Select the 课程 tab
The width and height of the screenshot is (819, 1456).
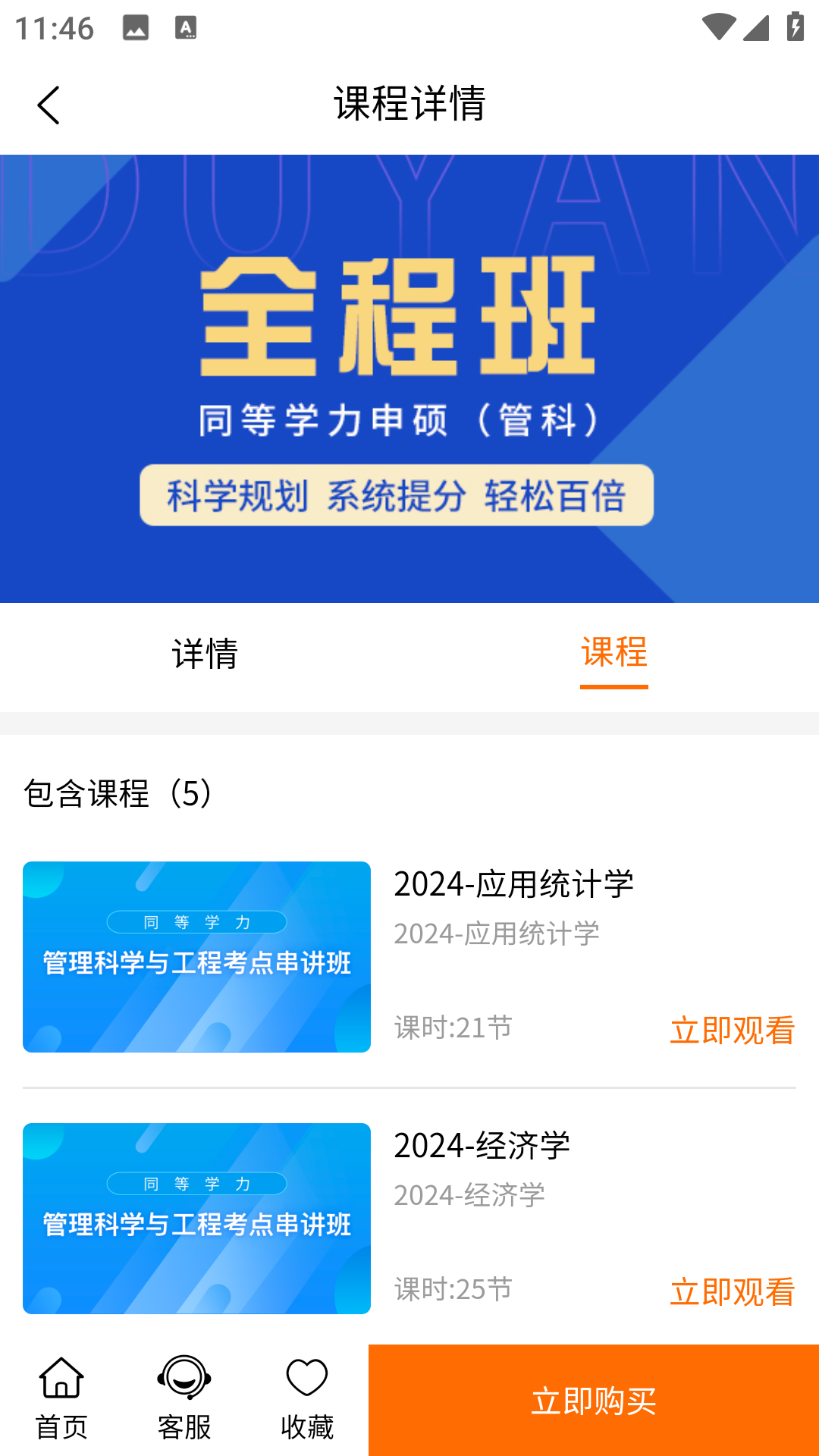(x=613, y=654)
